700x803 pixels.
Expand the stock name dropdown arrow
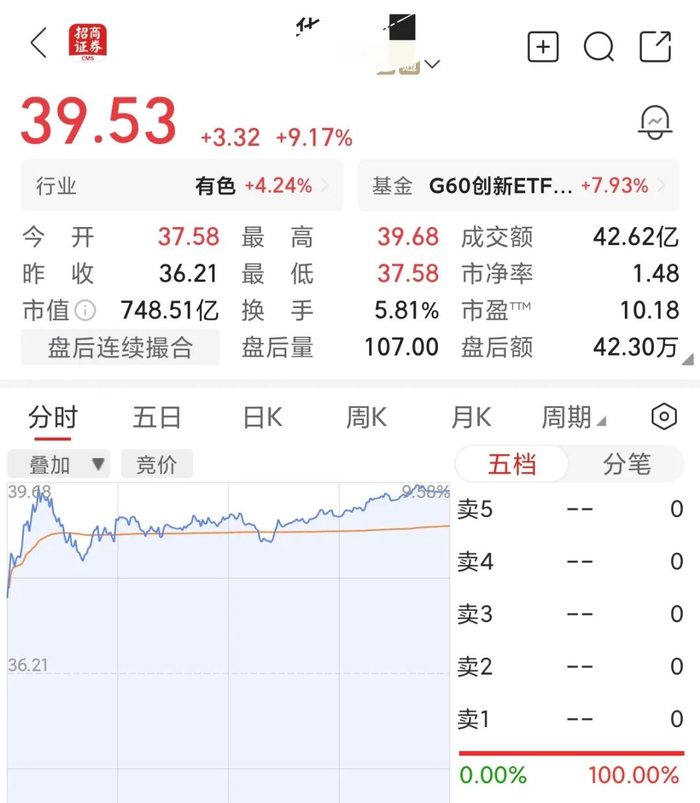point(433,64)
